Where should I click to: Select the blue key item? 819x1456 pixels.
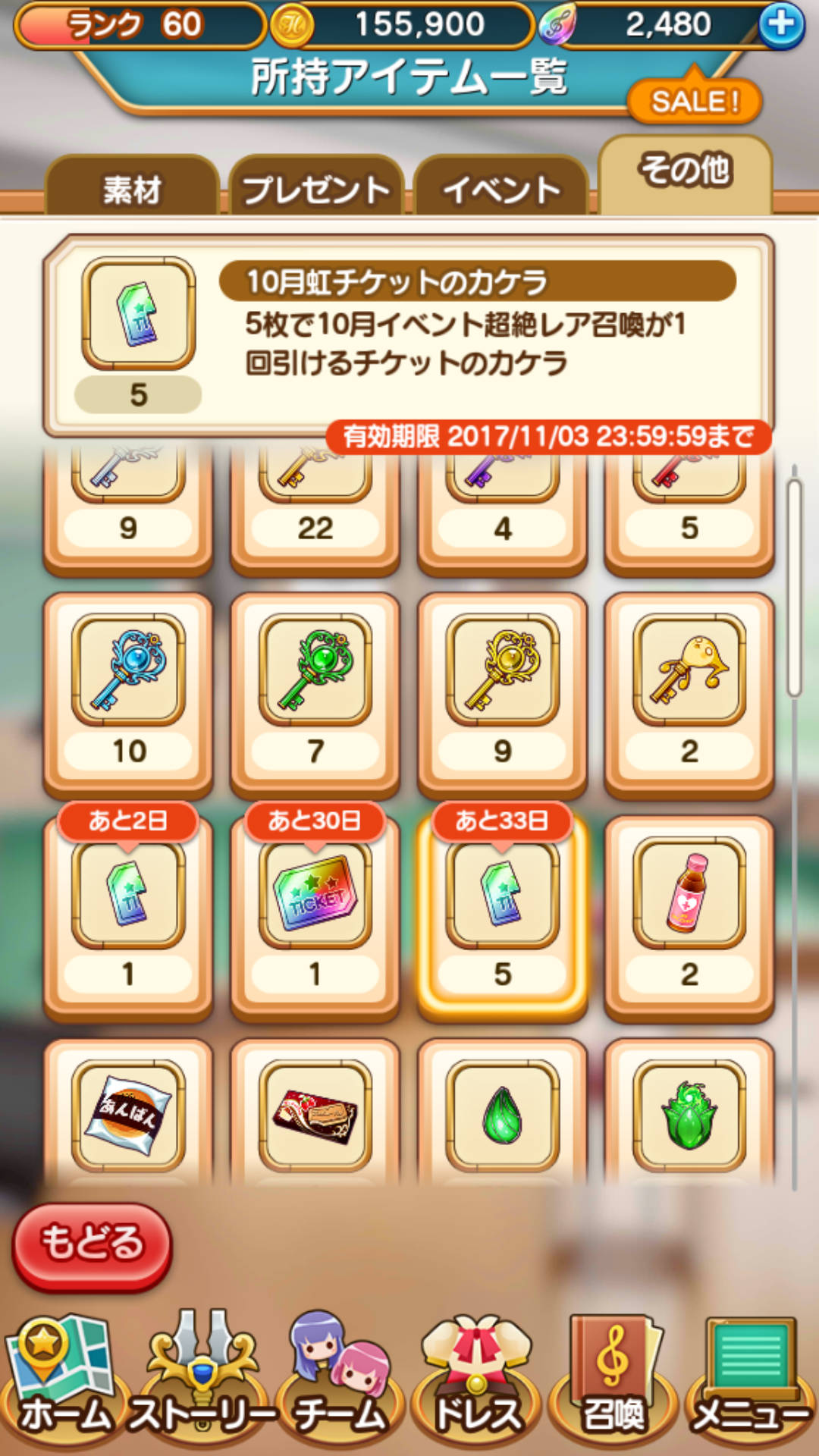[x=128, y=694]
